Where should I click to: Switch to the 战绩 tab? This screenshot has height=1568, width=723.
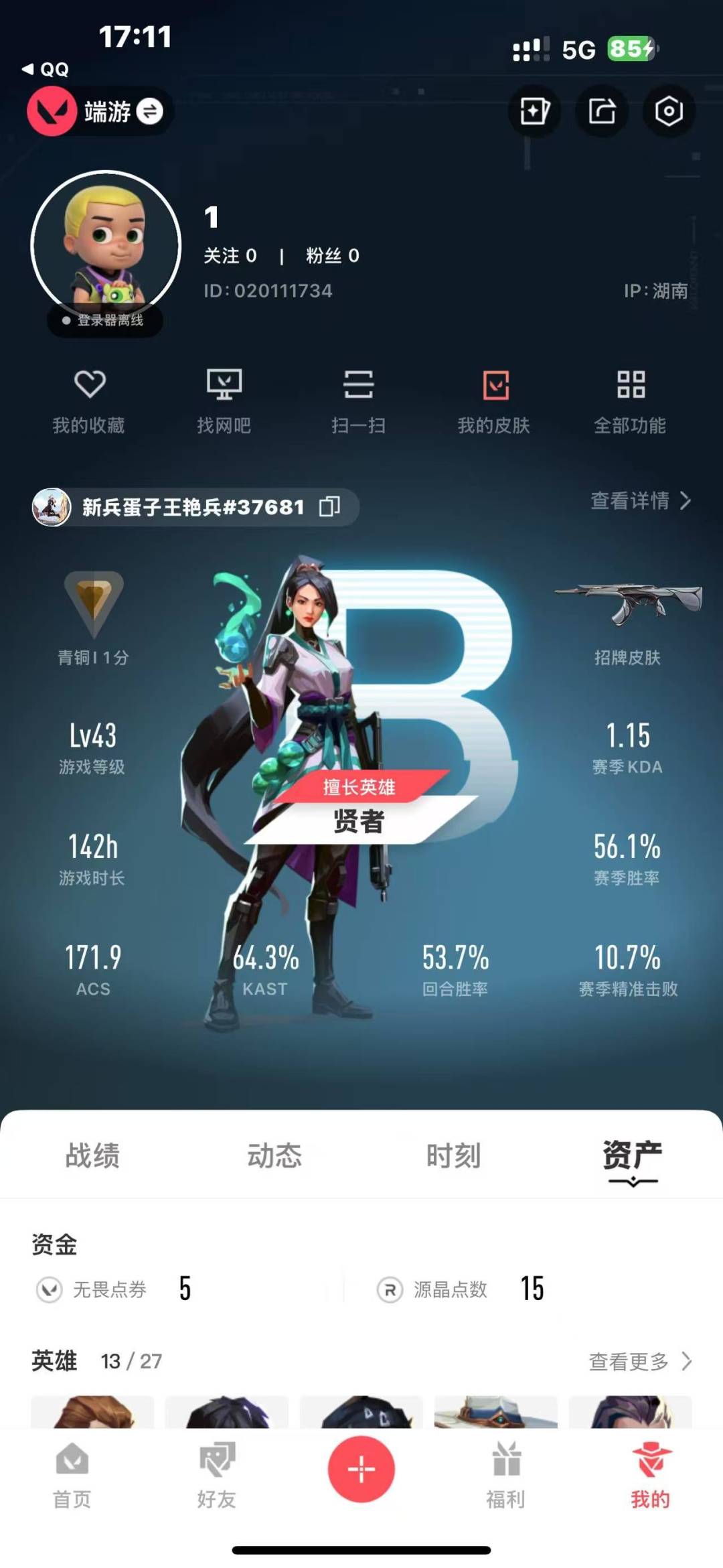pyautogui.click(x=92, y=1155)
